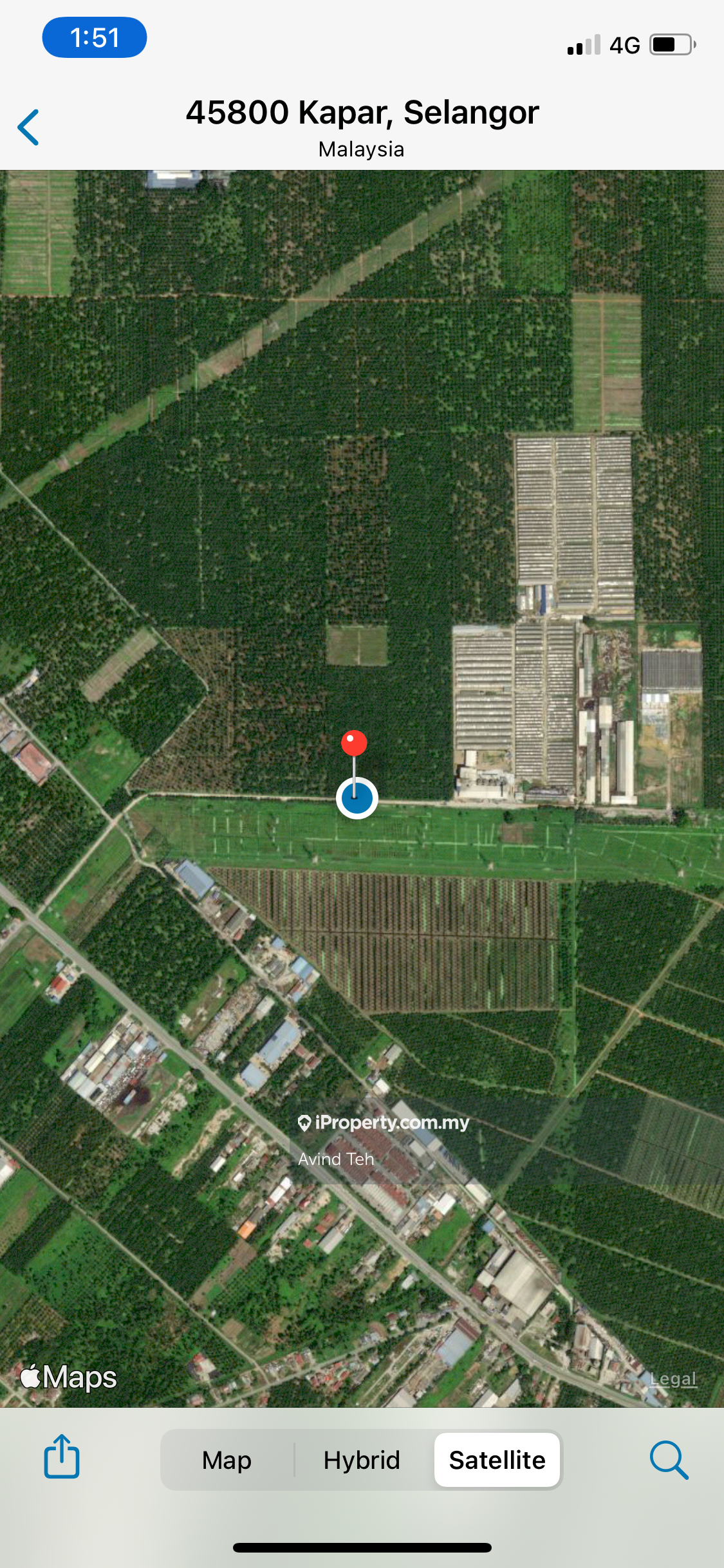The width and height of the screenshot is (724, 1568).
Task: Go back using the top-left arrow
Action: tap(29, 127)
